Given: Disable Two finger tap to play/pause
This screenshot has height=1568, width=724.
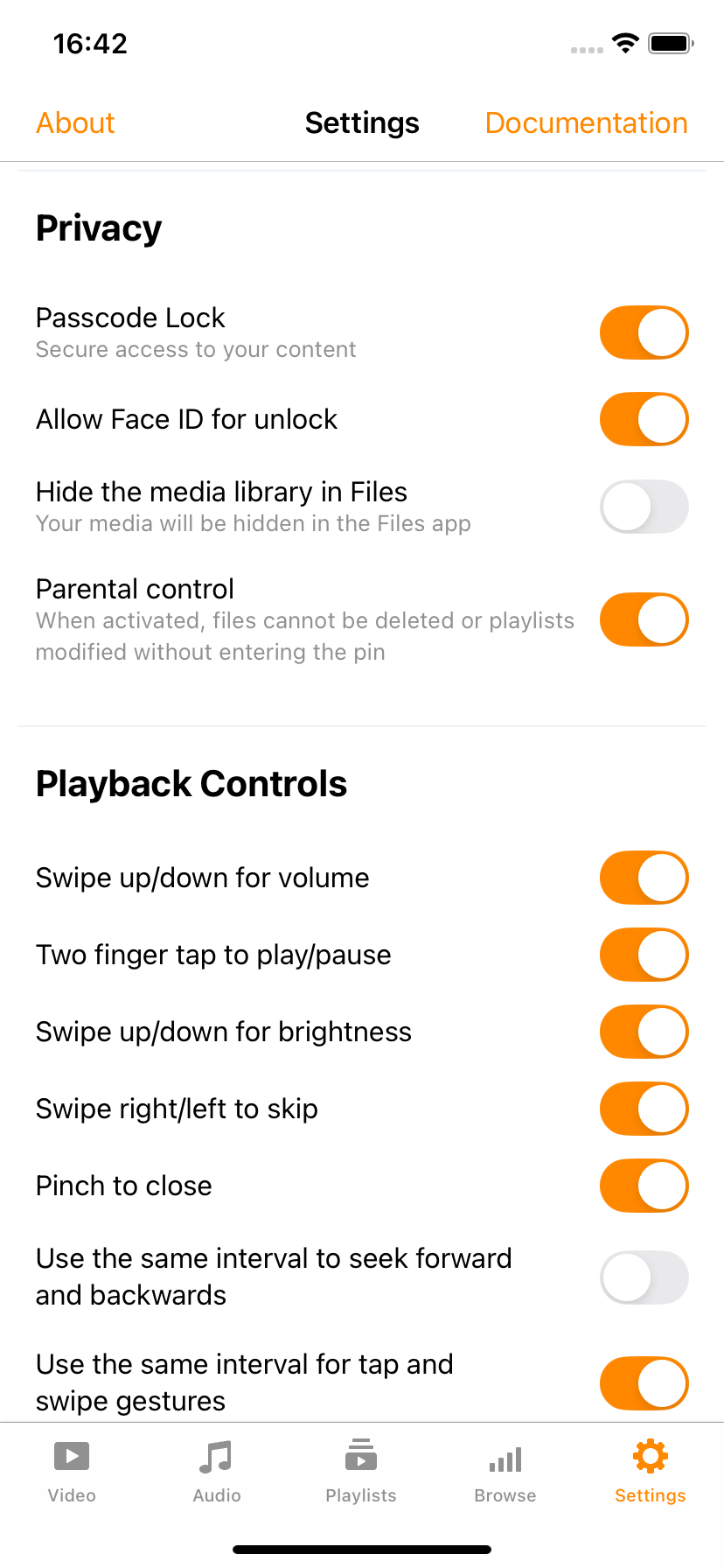Looking at the screenshot, I should point(644,955).
